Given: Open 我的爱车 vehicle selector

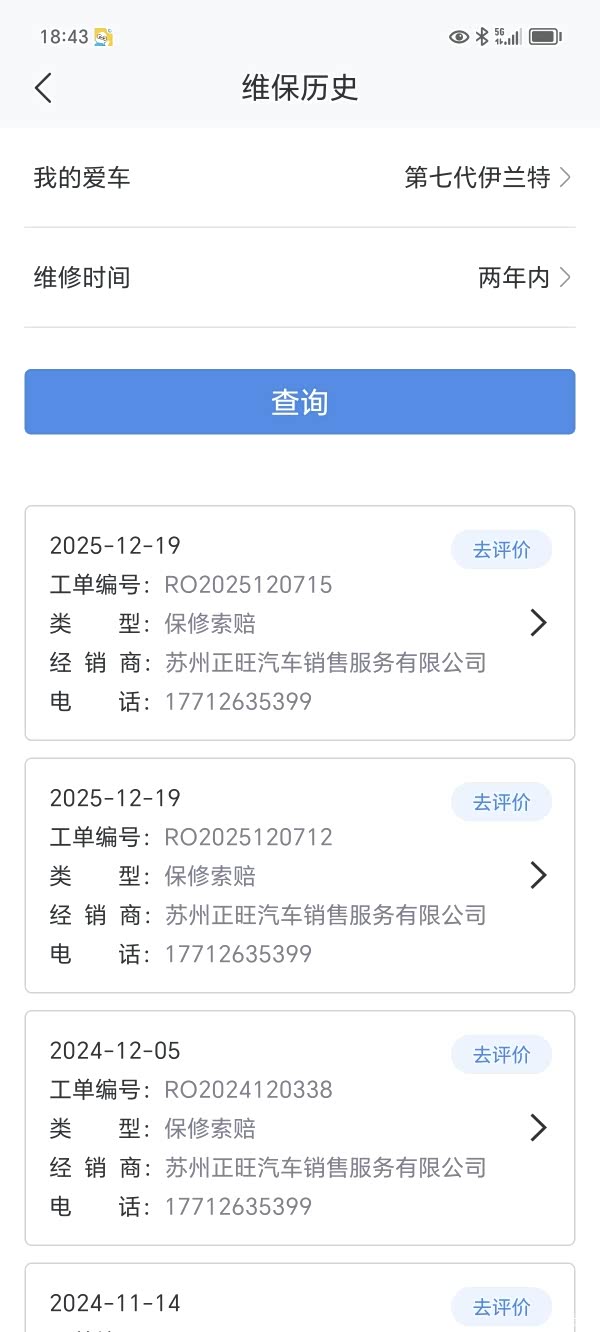Looking at the screenshot, I should point(487,178).
